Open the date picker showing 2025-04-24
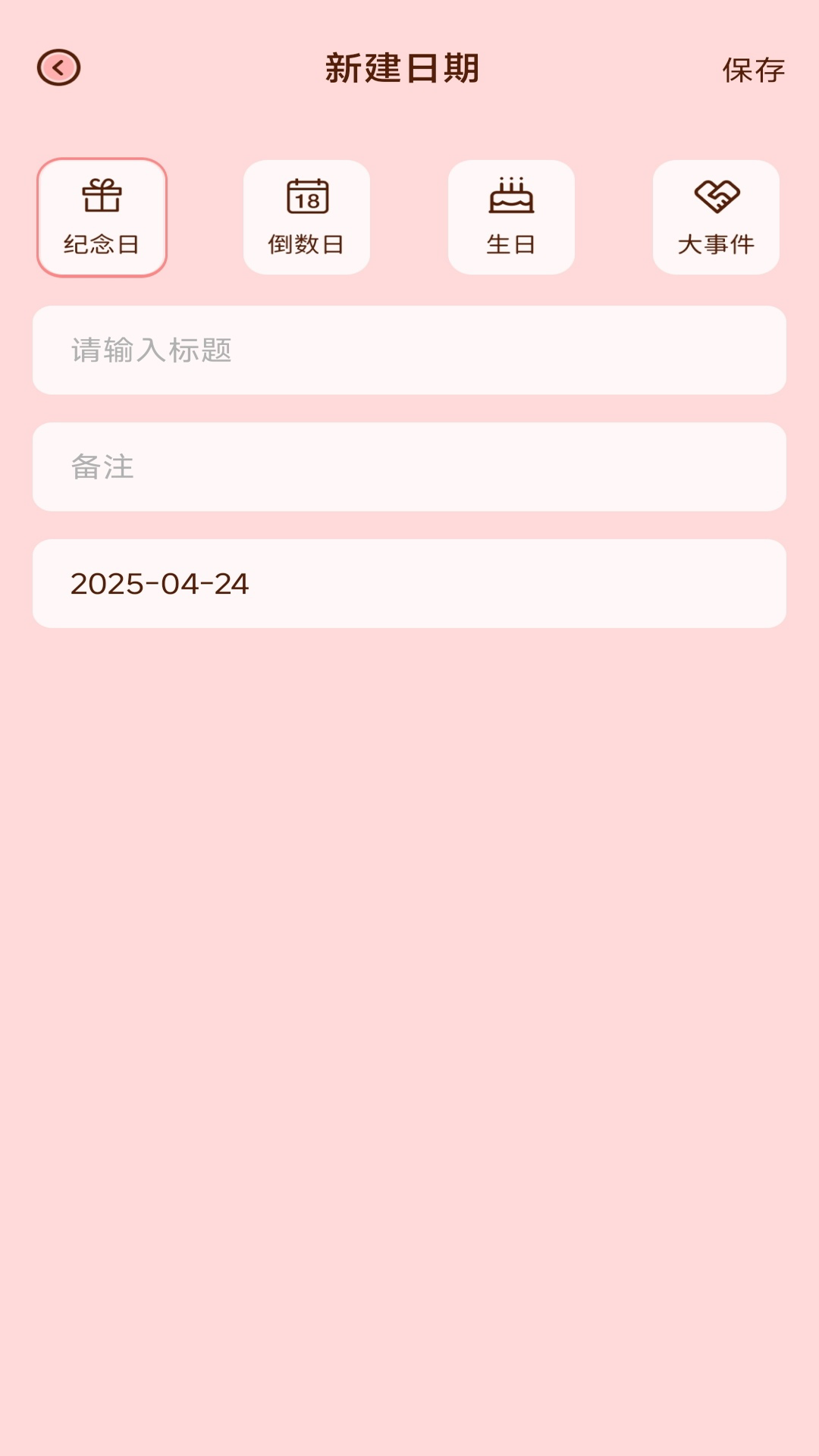The height and width of the screenshot is (1456, 819). 409,584
